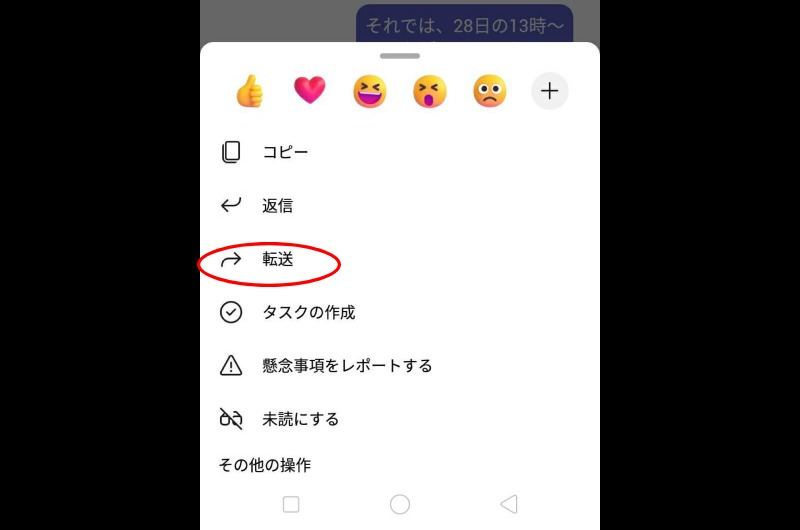Viewport: 800px width, 530px height.
Task: Open more reactions with plus button
Action: pyautogui.click(x=549, y=92)
